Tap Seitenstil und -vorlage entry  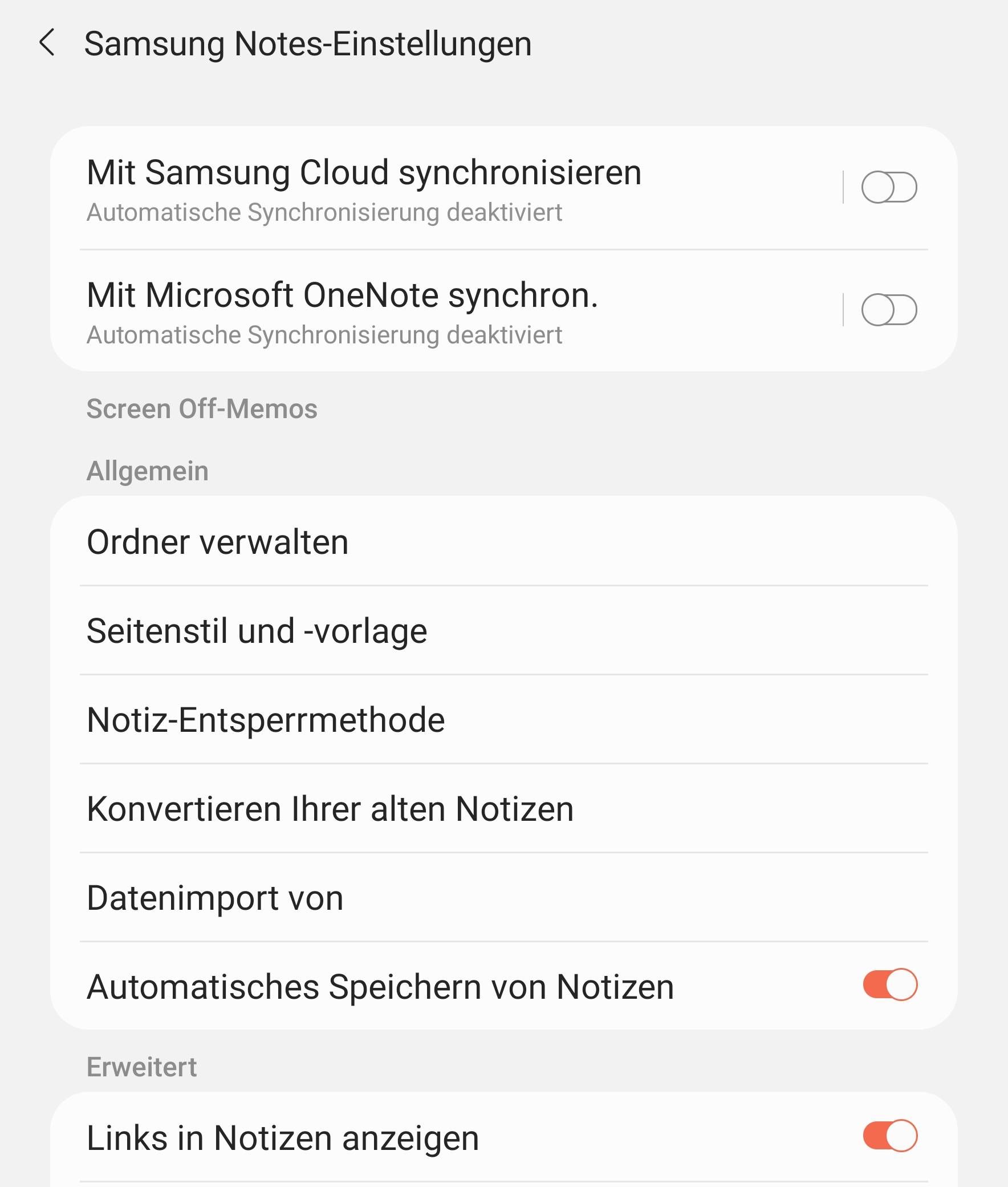(256, 630)
